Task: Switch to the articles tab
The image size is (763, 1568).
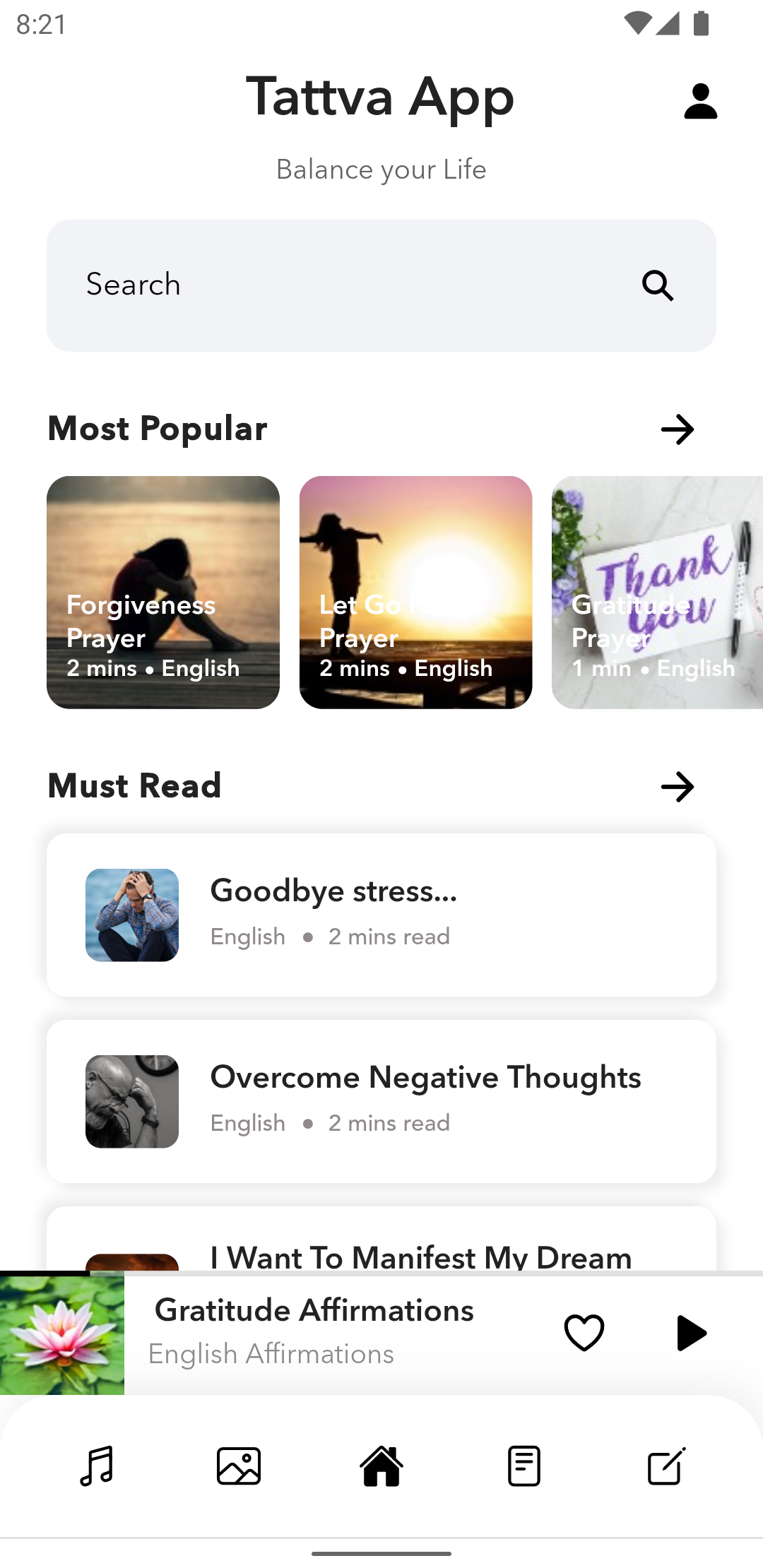Action: coord(524,1466)
